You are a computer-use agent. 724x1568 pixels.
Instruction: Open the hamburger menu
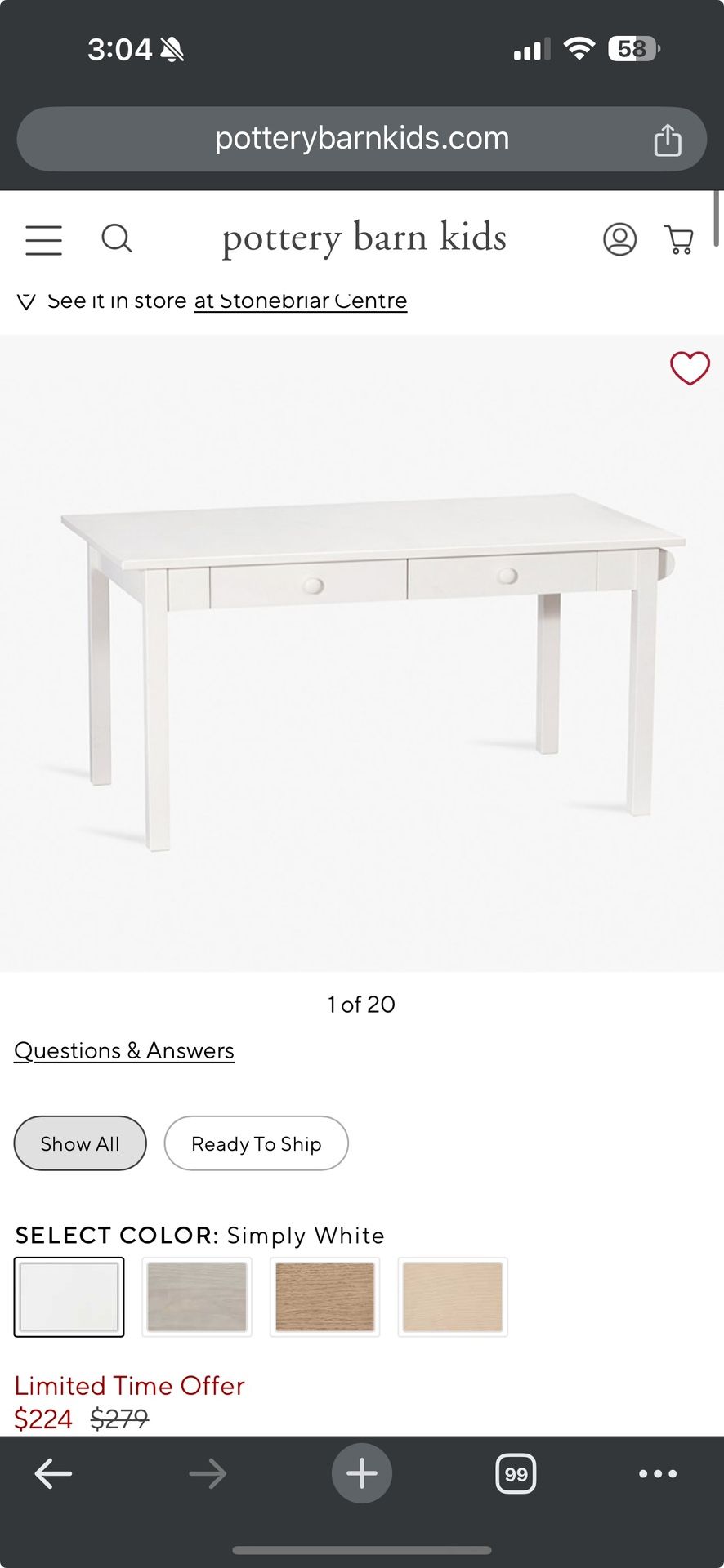click(43, 240)
